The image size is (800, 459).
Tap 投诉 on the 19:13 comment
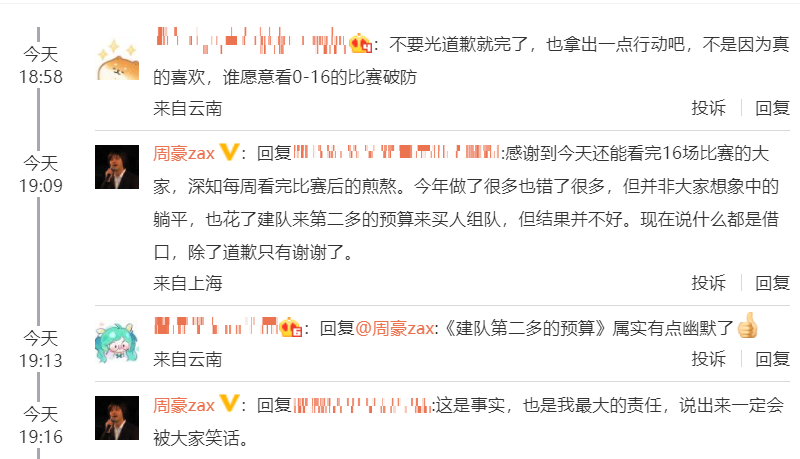click(708, 358)
